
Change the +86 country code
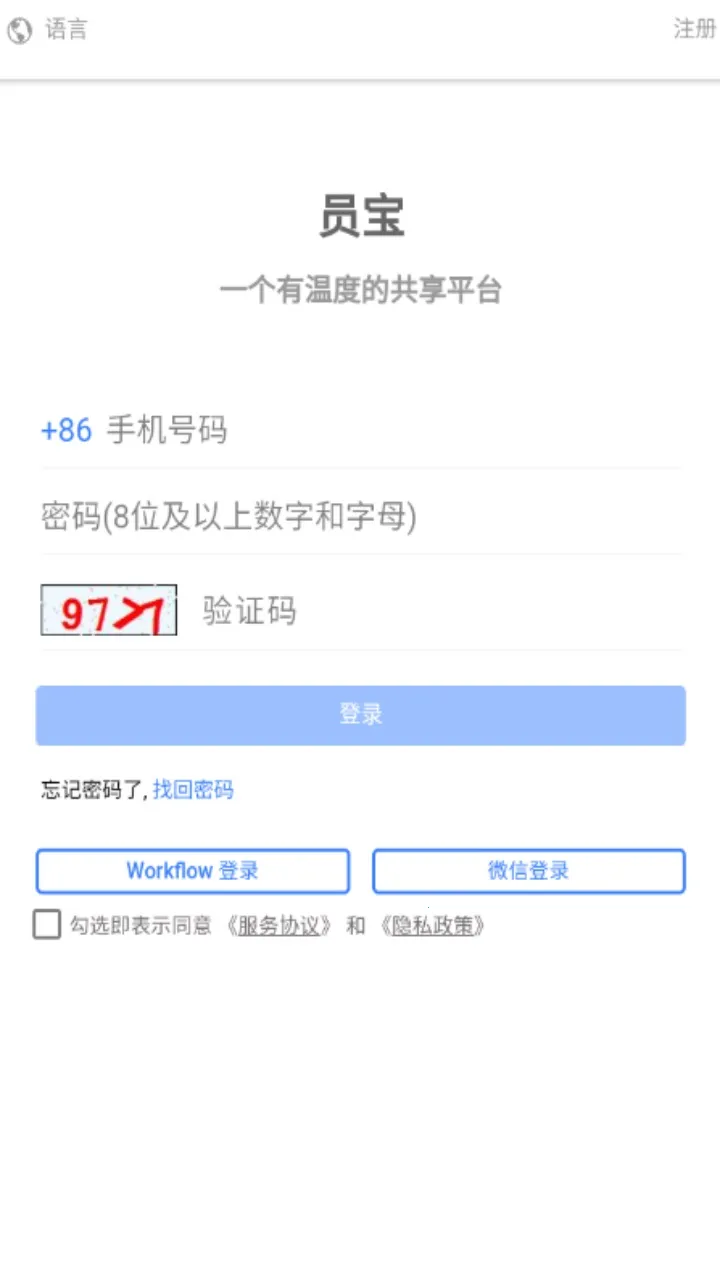coord(66,430)
